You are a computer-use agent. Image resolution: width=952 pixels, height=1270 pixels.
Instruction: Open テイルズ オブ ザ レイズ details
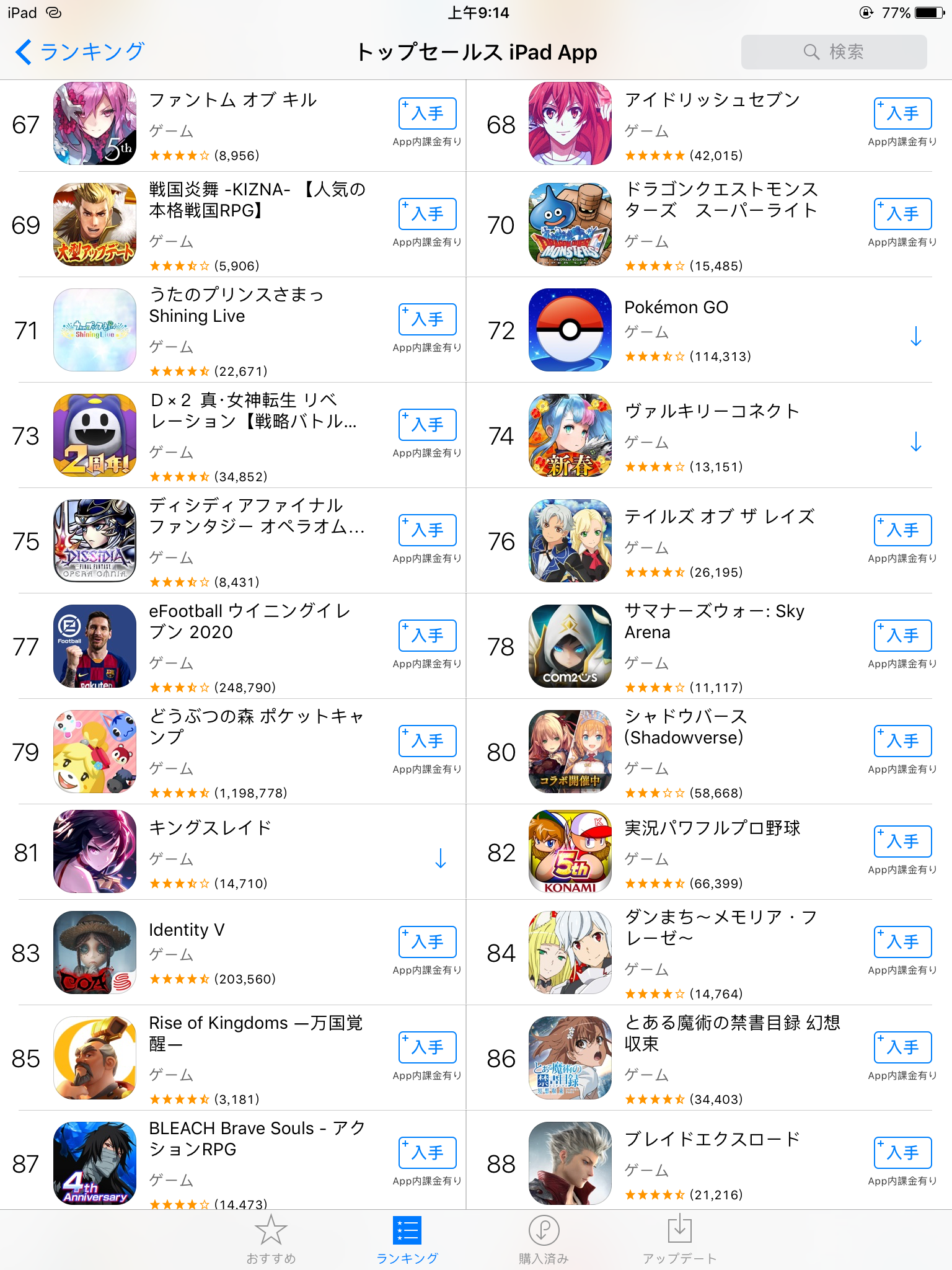(719, 517)
